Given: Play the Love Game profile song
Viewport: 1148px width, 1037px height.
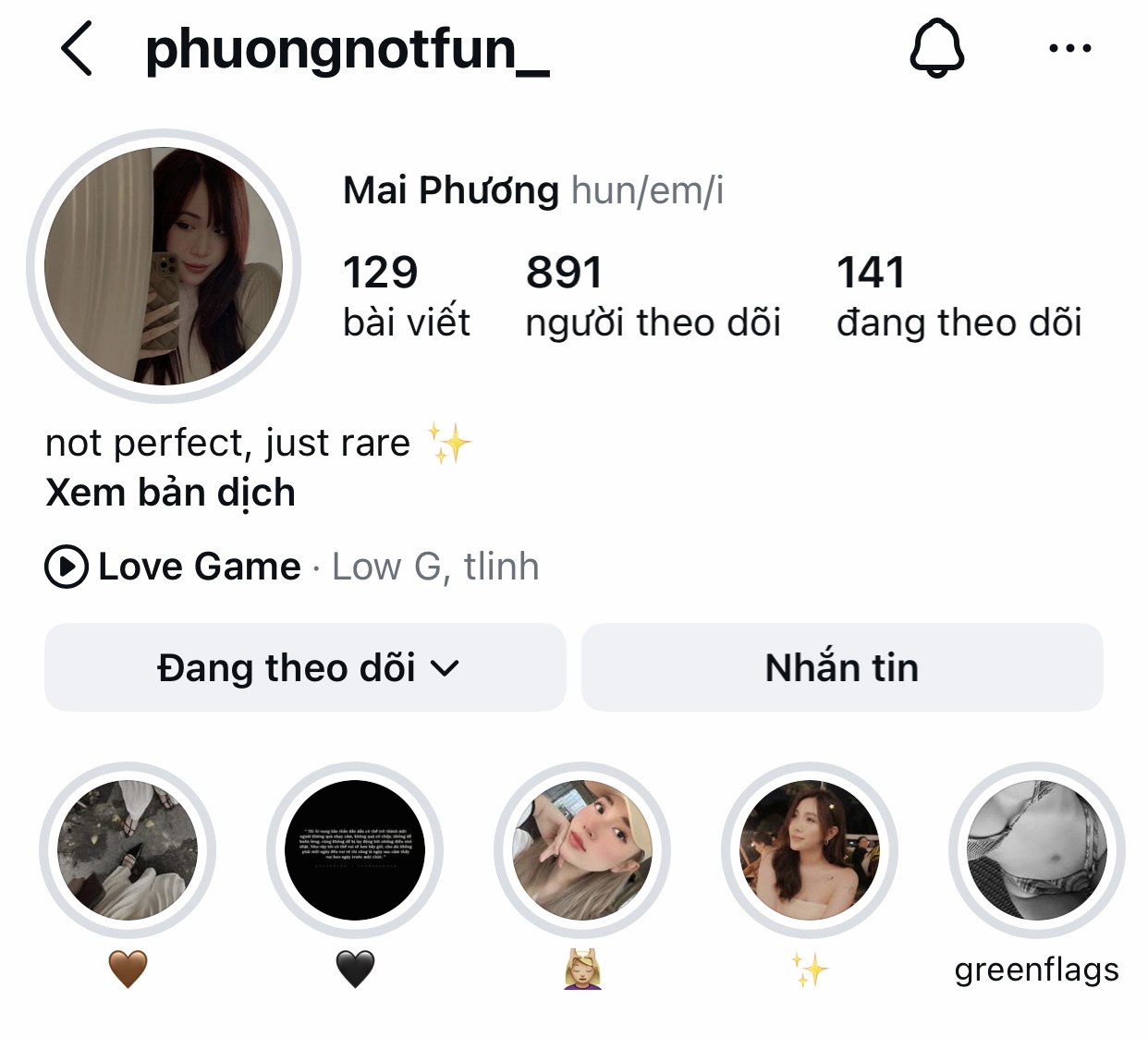Looking at the screenshot, I should (67, 567).
